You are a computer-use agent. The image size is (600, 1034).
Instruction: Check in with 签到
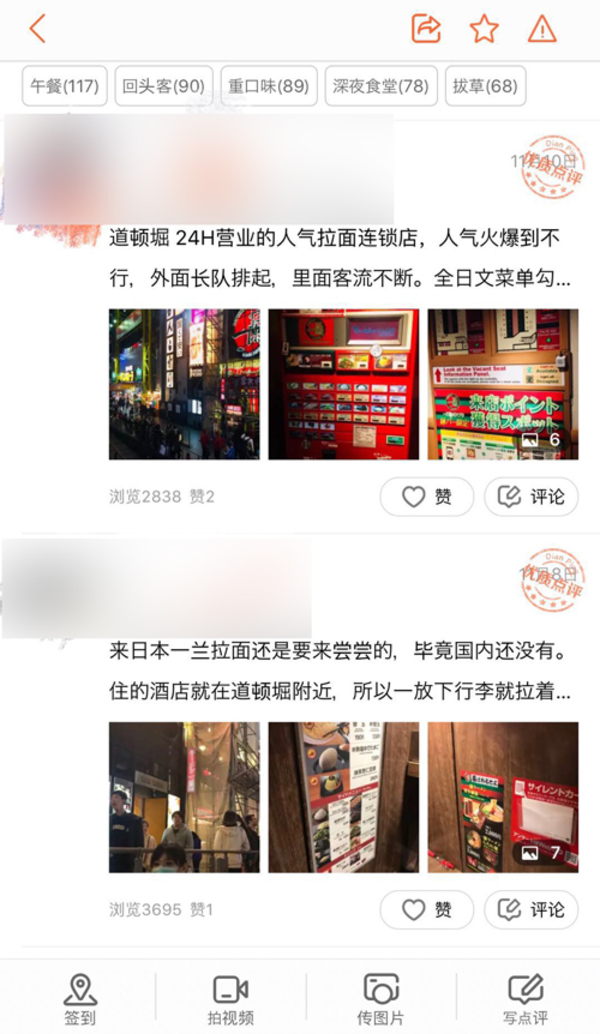tap(80, 999)
